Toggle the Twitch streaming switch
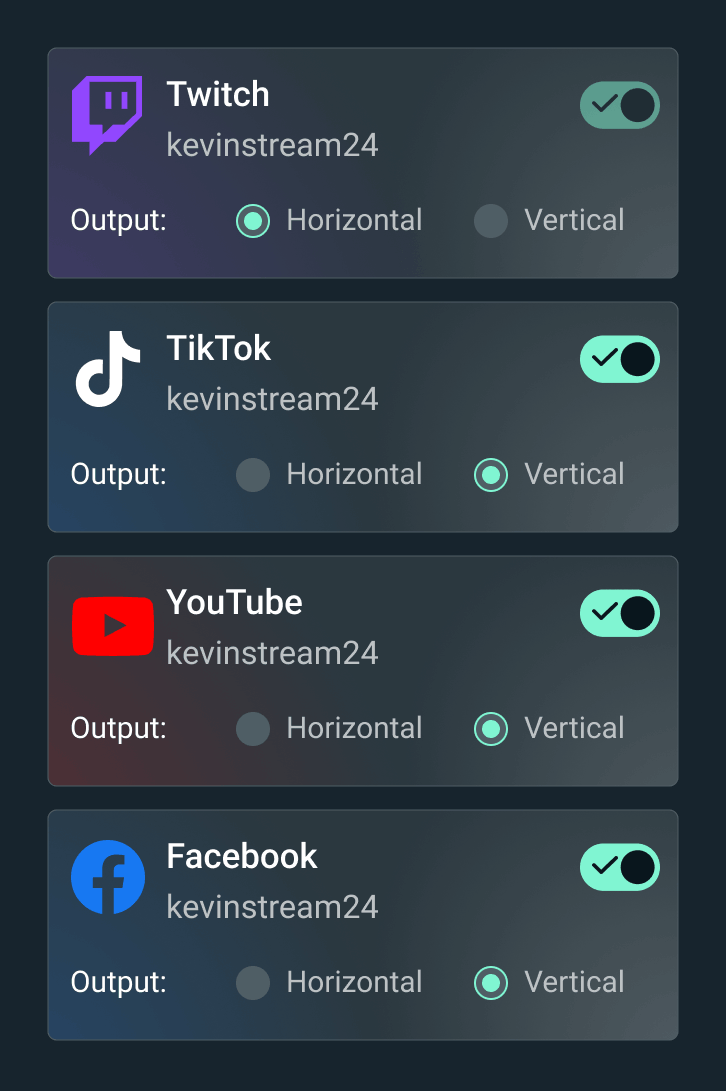The height and width of the screenshot is (1091, 726). tap(619, 105)
